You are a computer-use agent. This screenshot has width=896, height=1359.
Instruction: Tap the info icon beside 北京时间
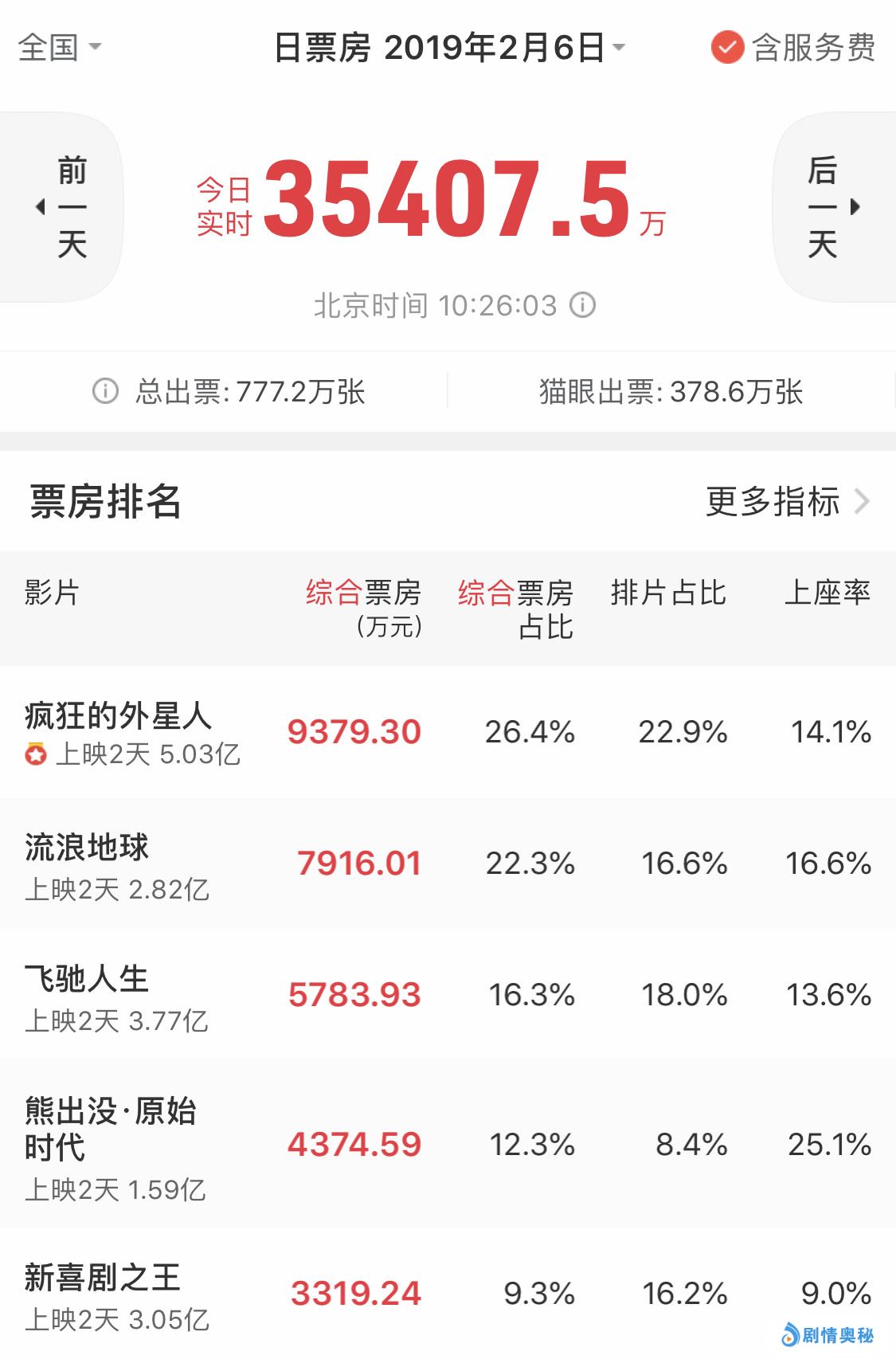(583, 305)
